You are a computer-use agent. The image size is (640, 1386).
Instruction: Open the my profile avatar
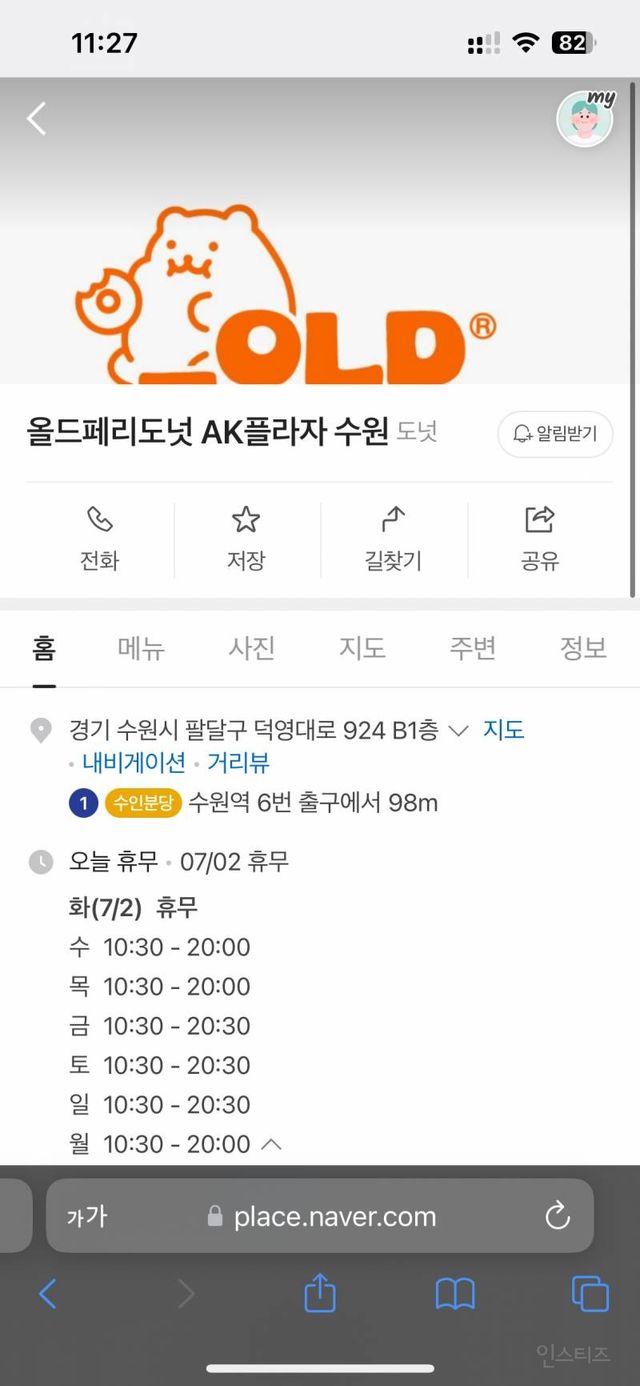coord(584,119)
